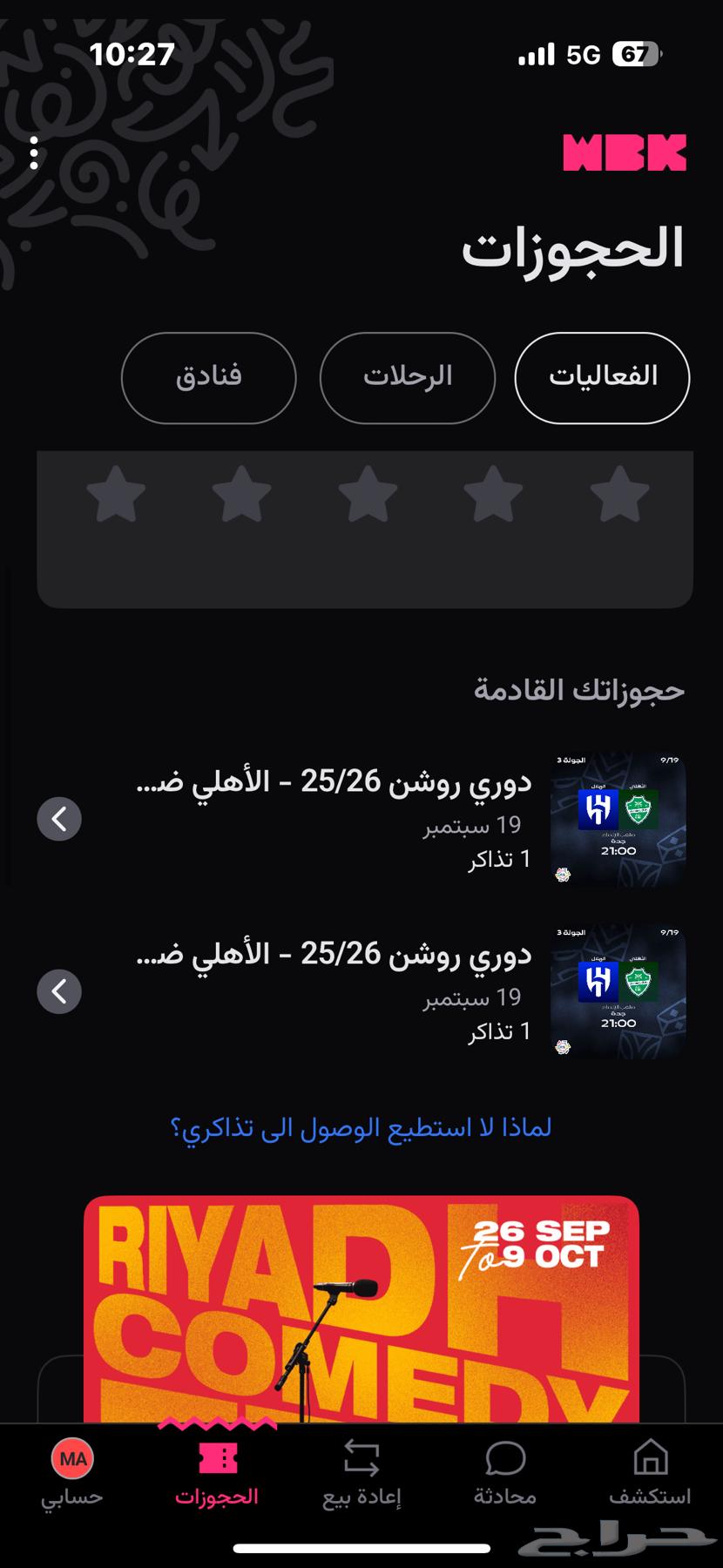Open the فنادق hotels filter
This screenshot has width=723, height=1568.
tap(207, 376)
